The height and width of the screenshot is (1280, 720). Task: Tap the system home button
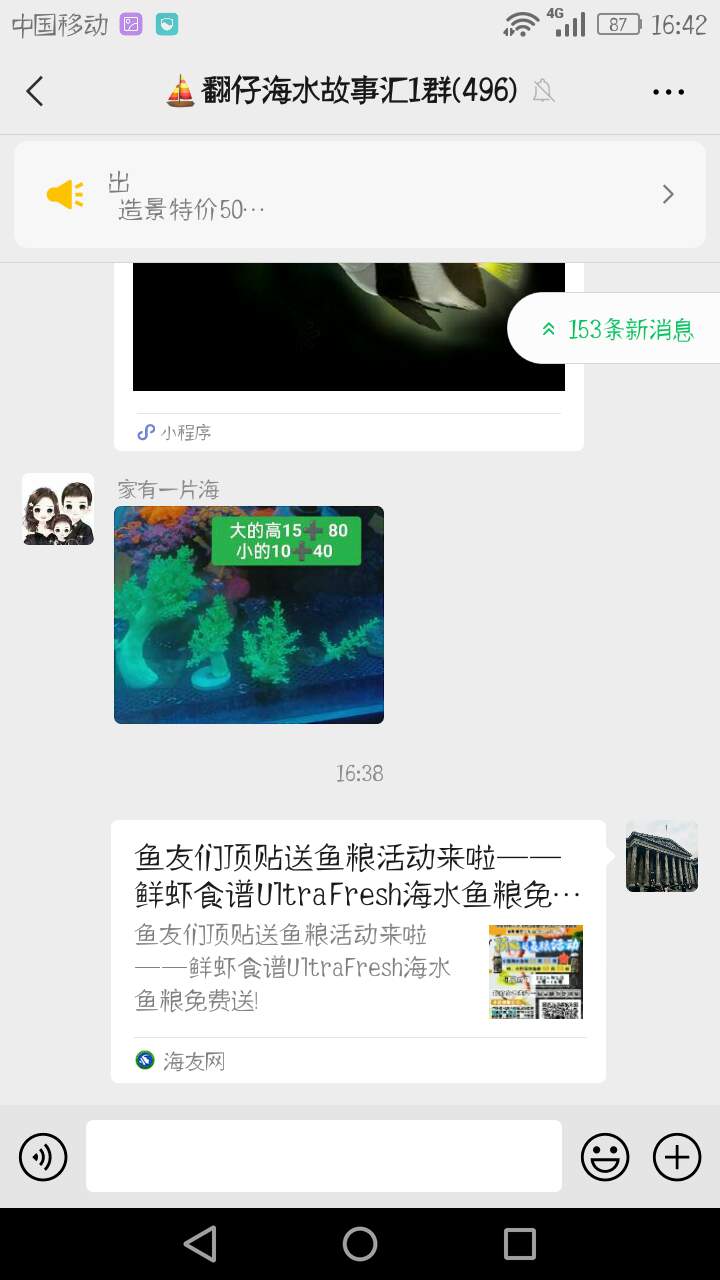pos(360,1244)
